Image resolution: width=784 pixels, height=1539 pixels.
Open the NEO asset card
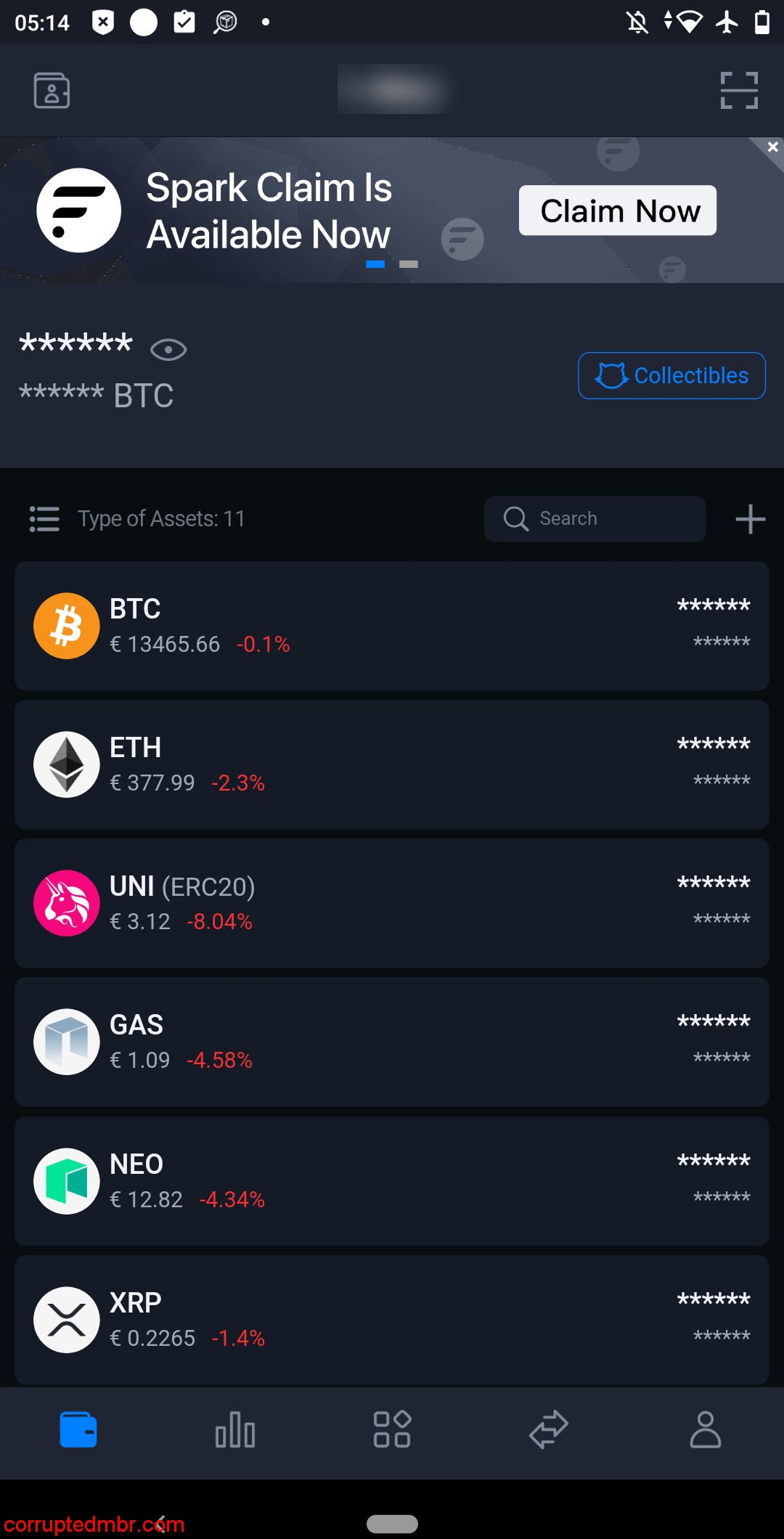pos(392,1180)
